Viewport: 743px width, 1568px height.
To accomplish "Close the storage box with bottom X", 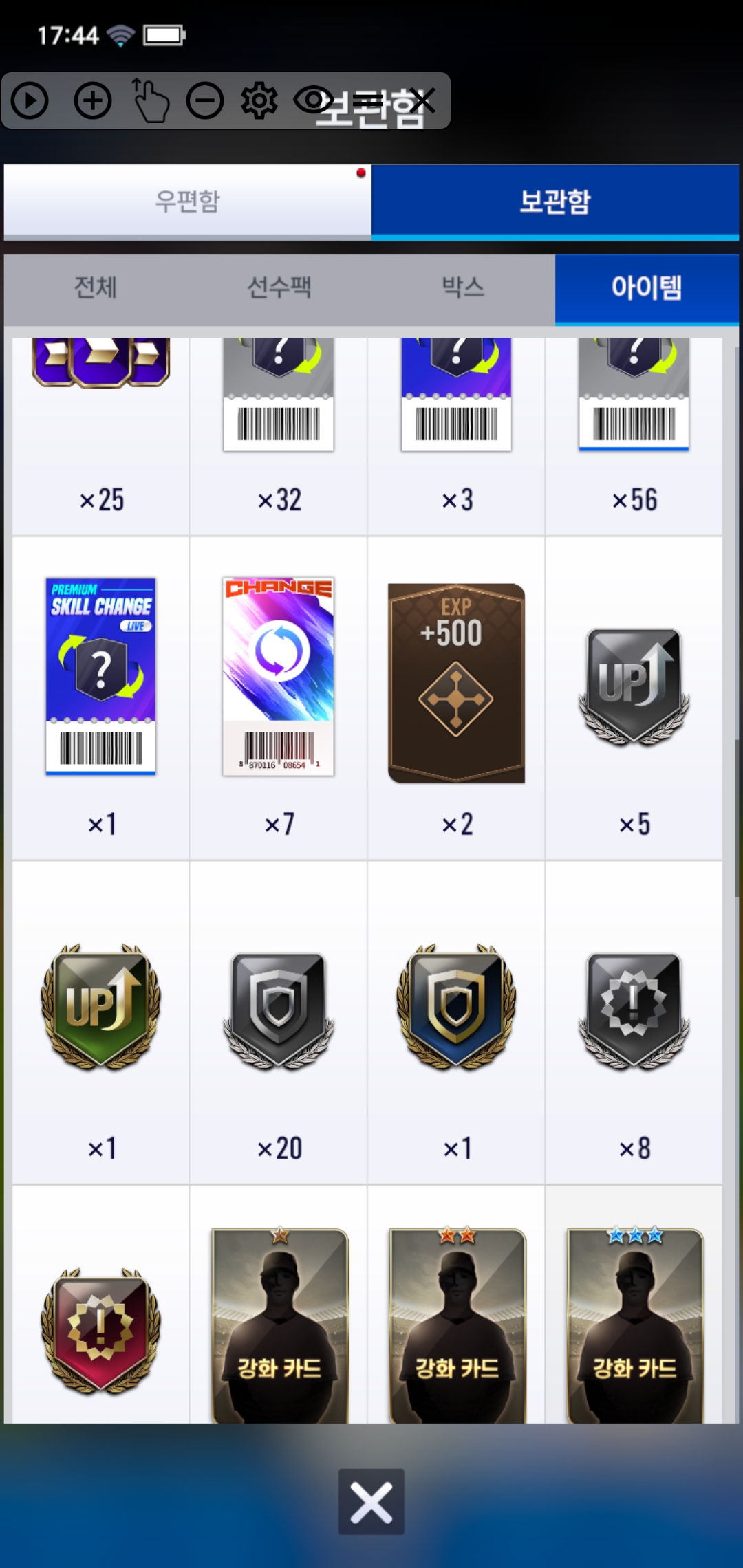I will pyautogui.click(x=371, y=1502).
